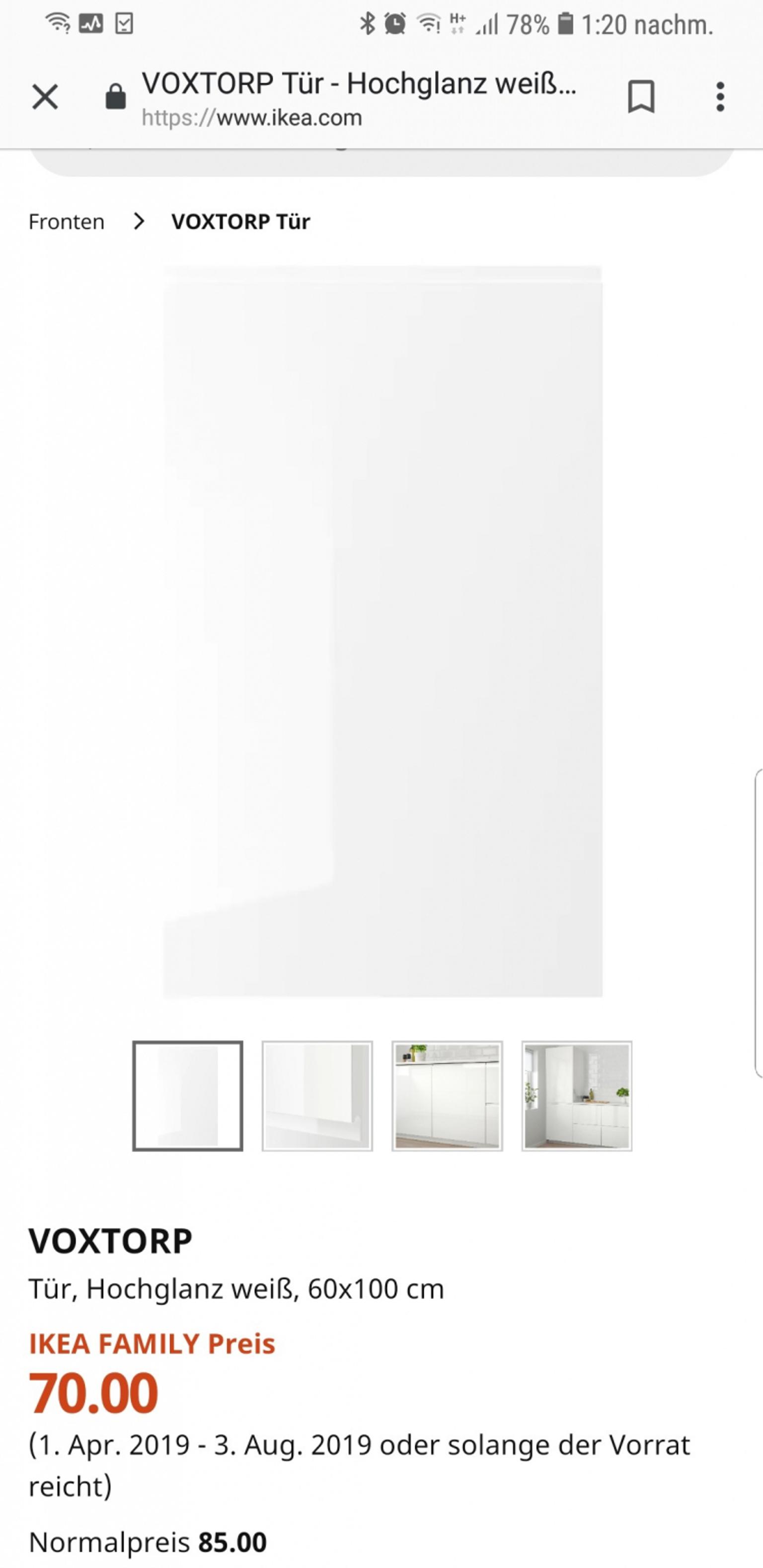The width and height of the screenshot is (763, 1568).
Task: Select the door handle close-up thumbnail
Action: 317,1096
